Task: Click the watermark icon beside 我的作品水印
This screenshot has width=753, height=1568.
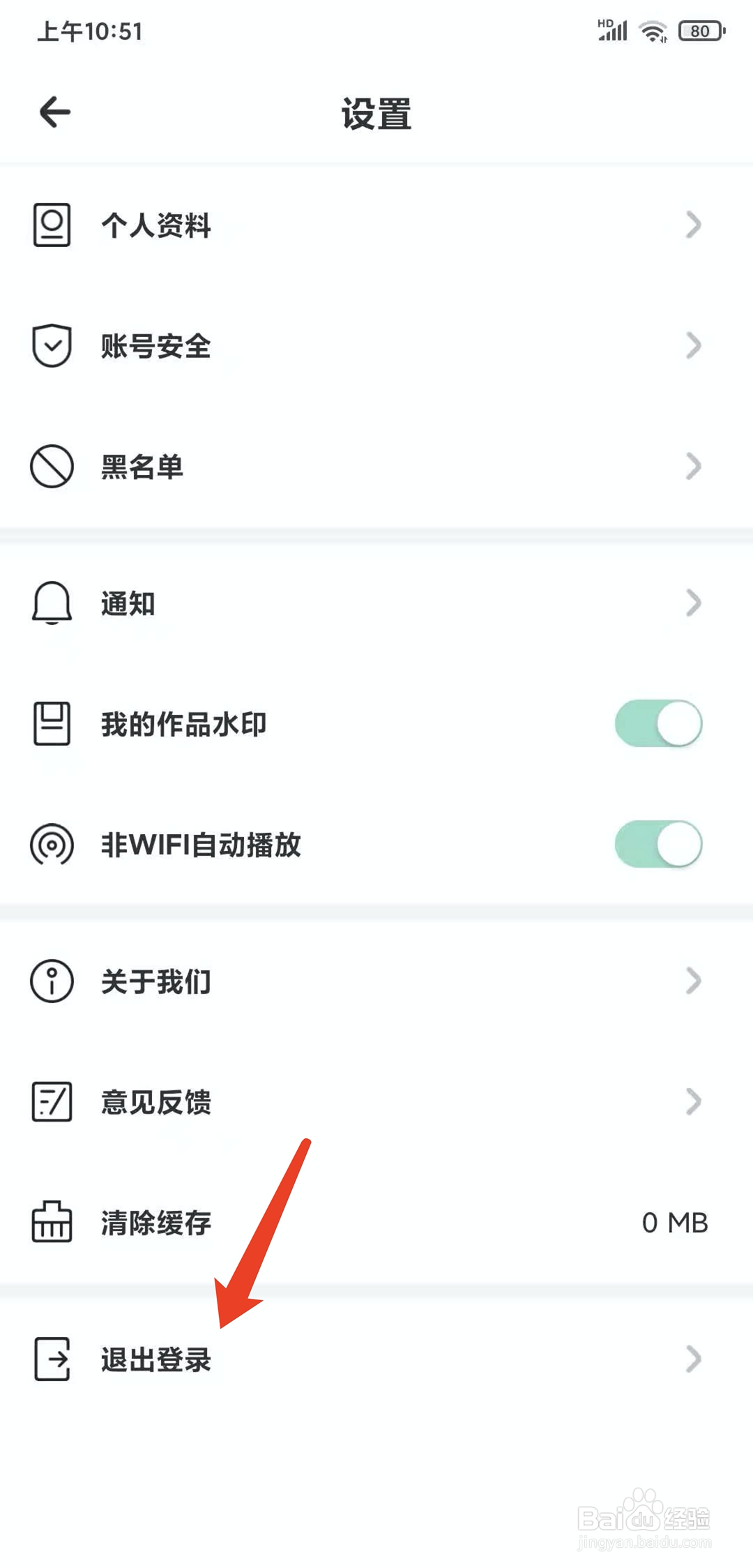Action: click(51, 723)
